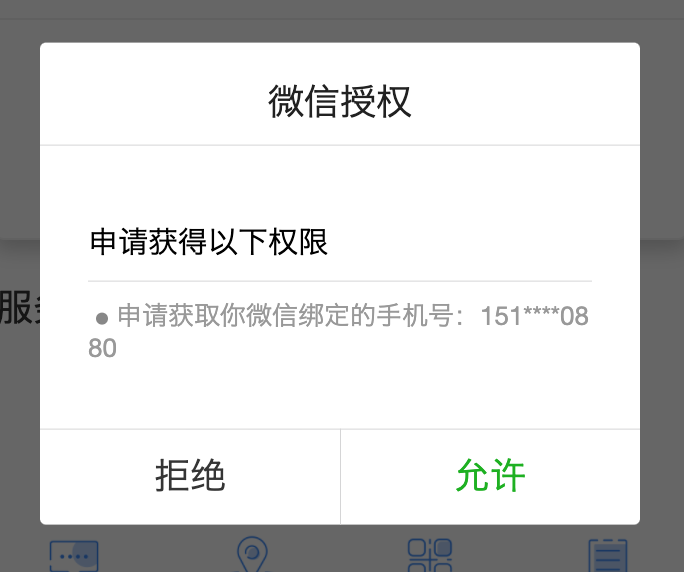Screen dimensions: 684x572
Task: Allow phone number access with 允许
Action: pyautogui.click(x=490, y=477)
